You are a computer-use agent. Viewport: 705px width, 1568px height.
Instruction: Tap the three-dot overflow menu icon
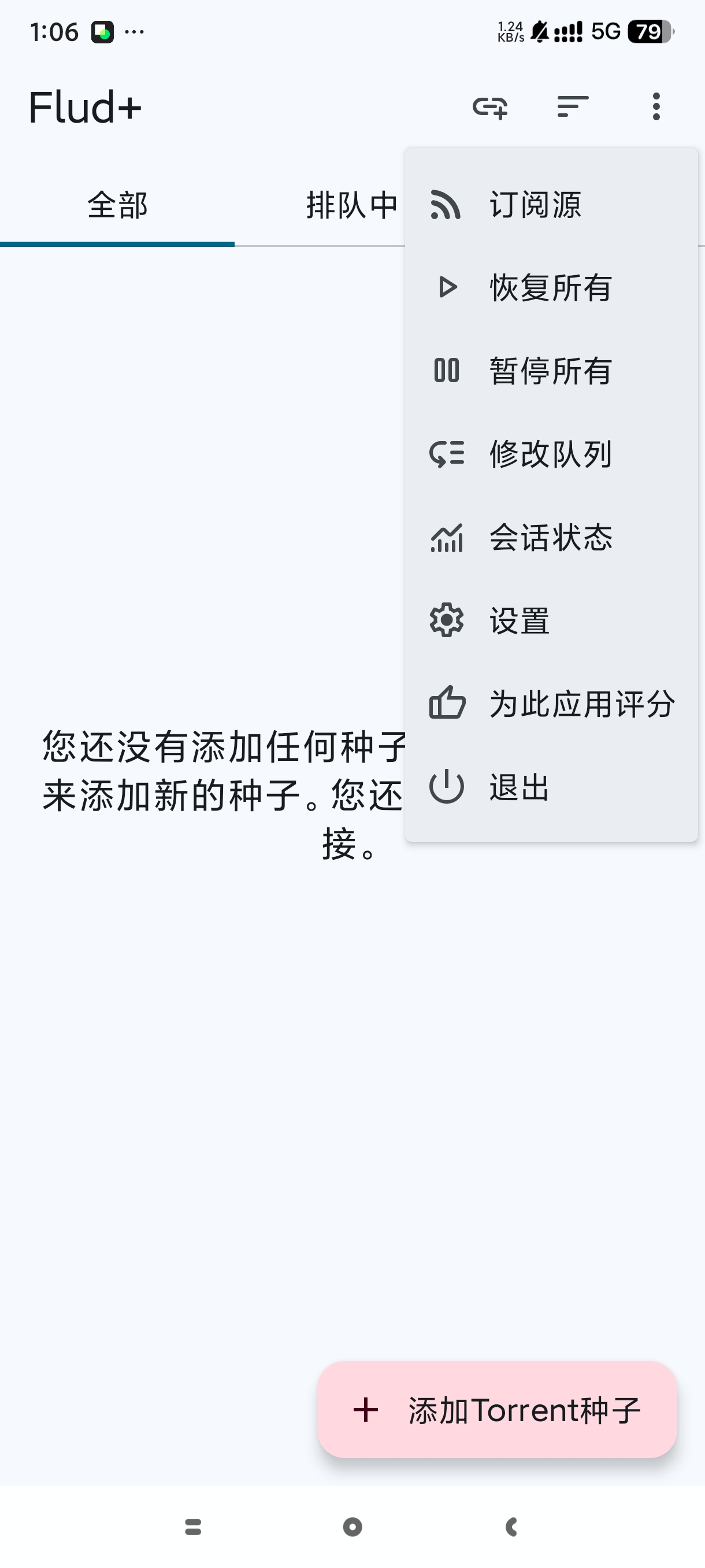point(656,107)
